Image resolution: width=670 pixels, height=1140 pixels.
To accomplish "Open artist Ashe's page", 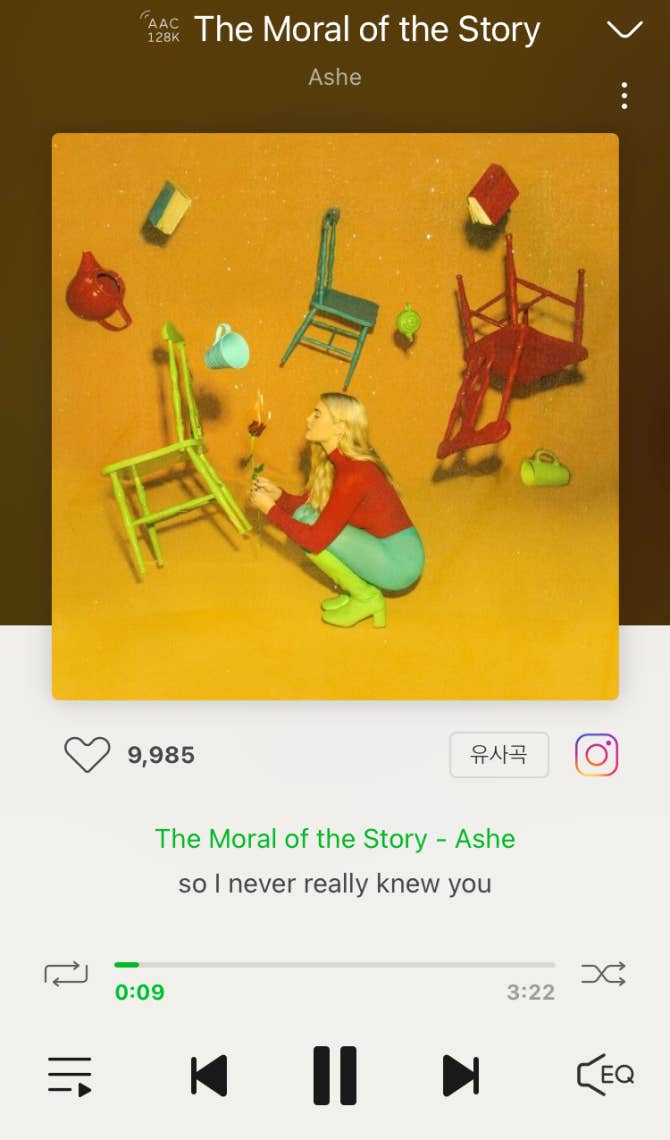I will [x=335, y=77].
